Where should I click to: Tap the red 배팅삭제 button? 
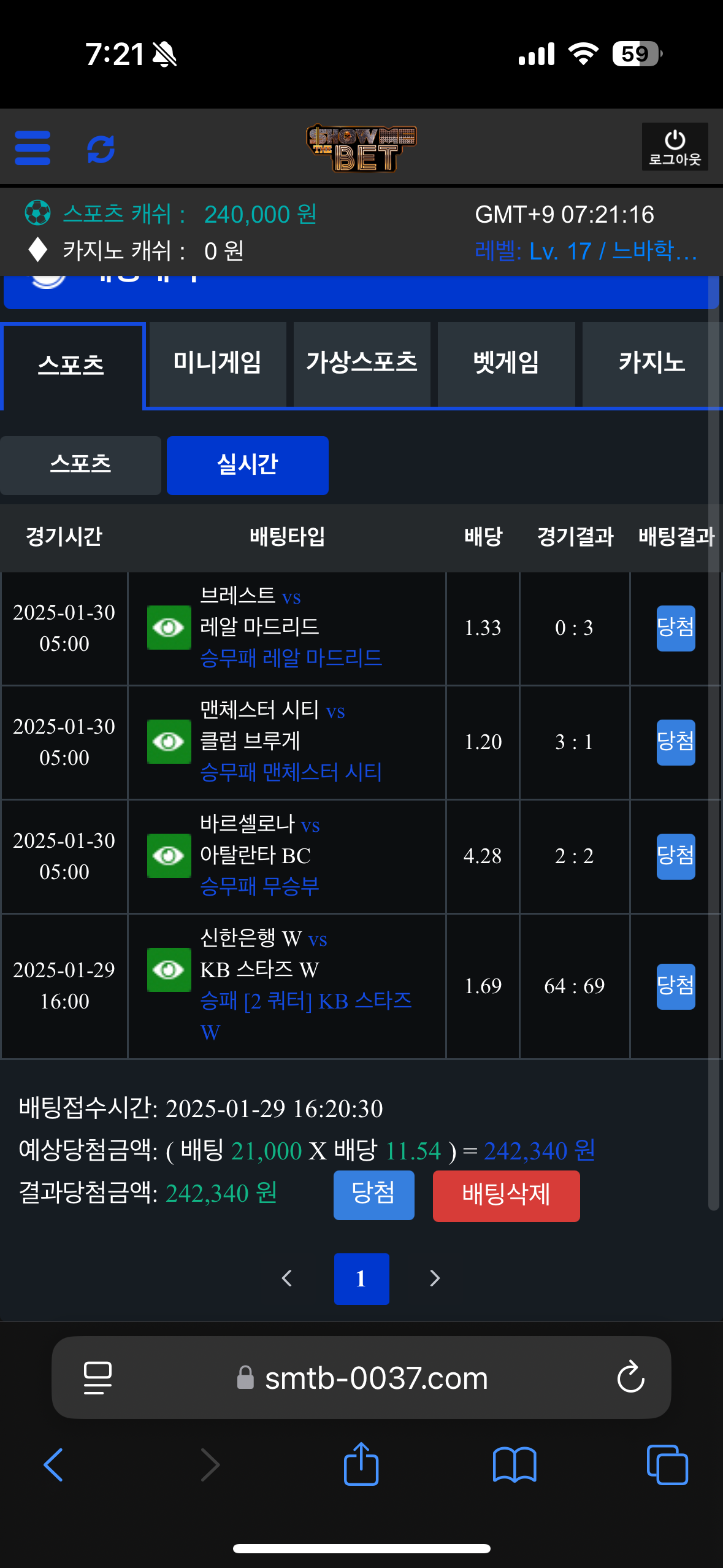click(x=506, y=1196)
